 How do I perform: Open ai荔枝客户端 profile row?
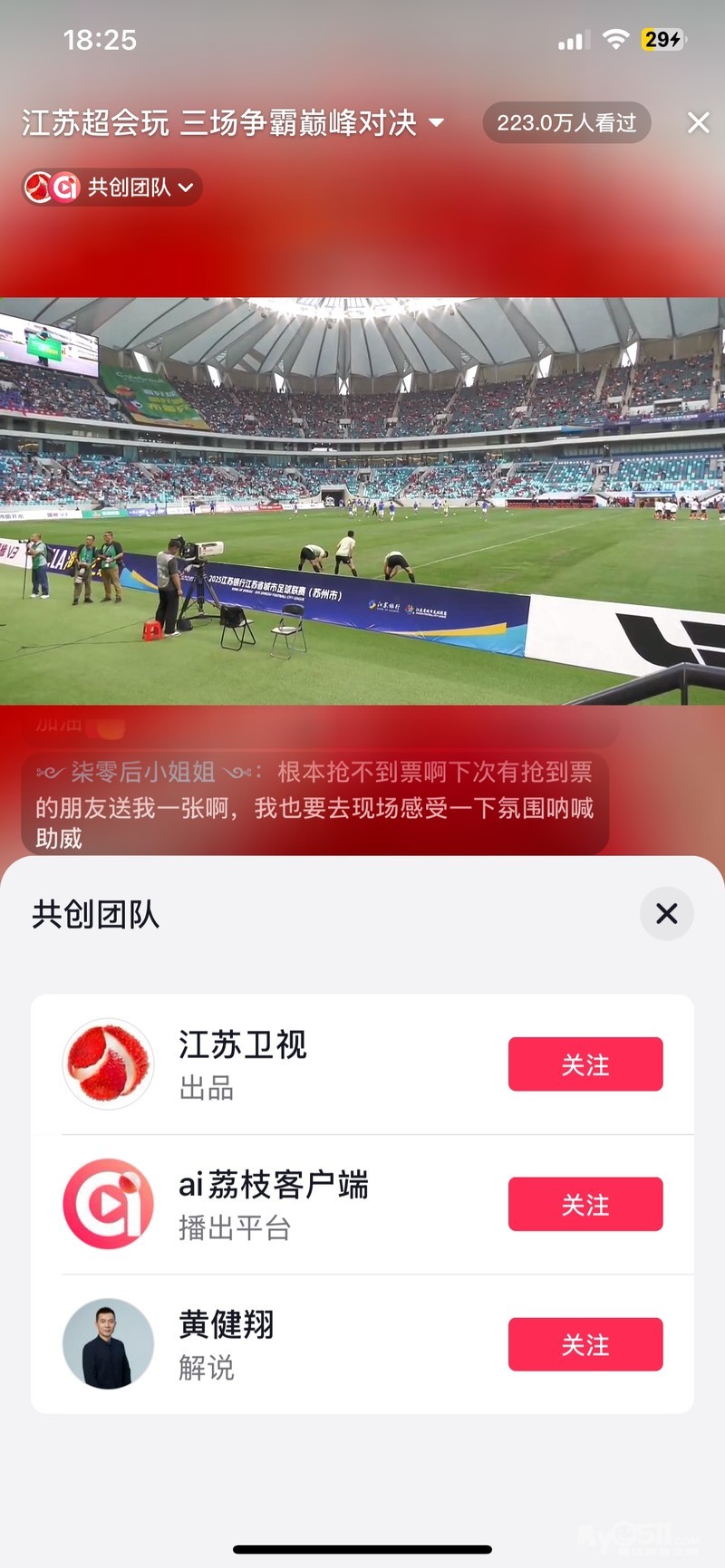[x=272, y=1204]
